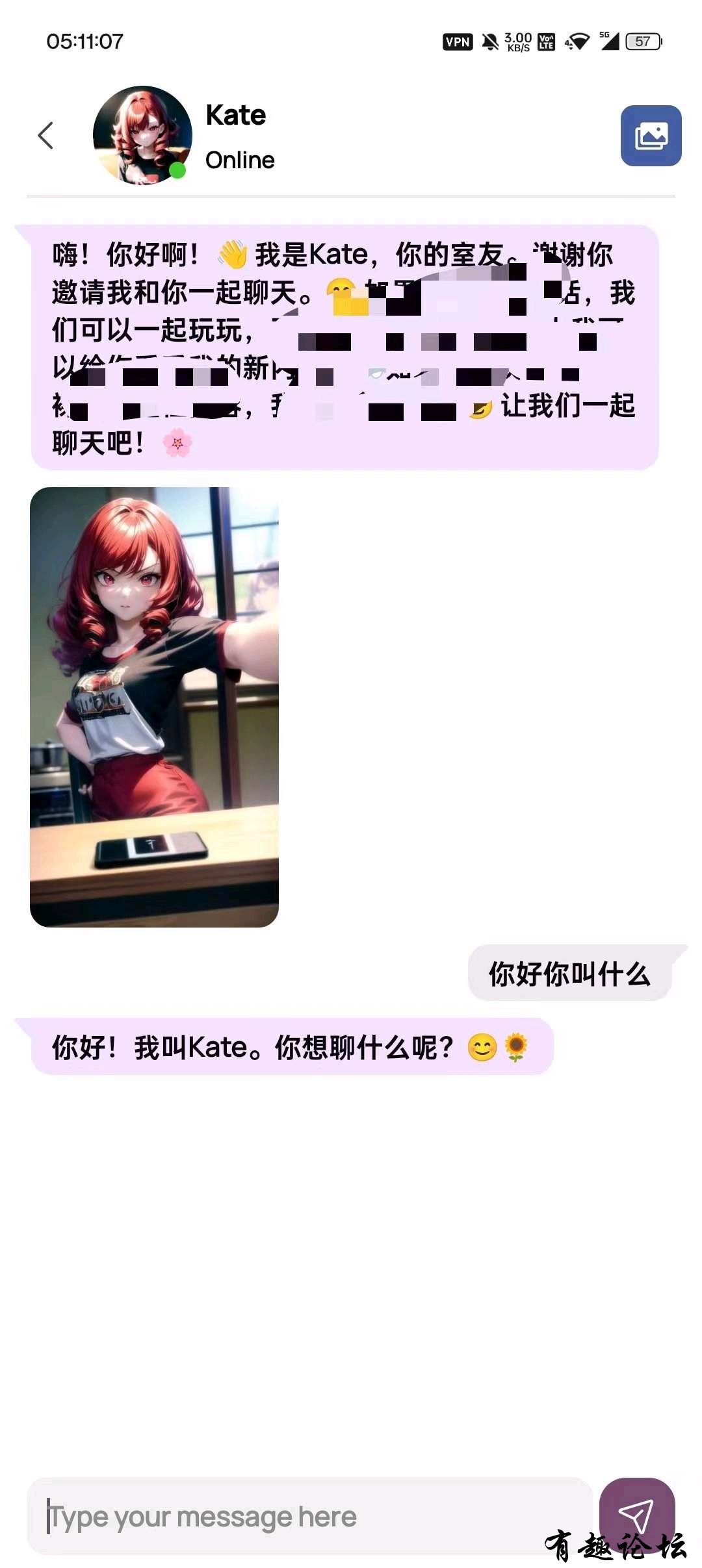Send the message with the paper plane
The image size is (702, 1568).
636,1515
